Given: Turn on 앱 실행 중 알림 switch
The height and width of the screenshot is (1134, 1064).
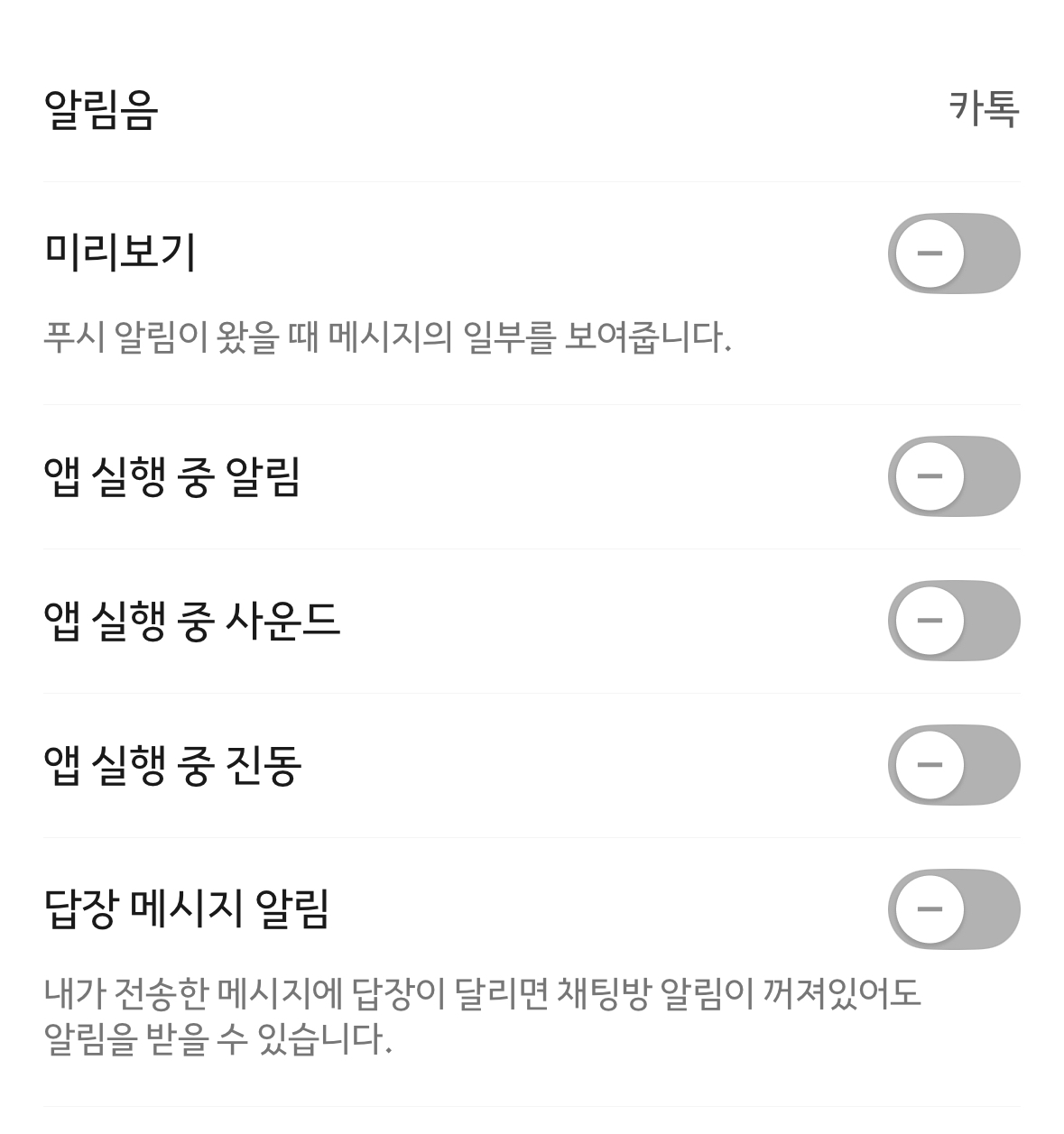Looking at the screenshot, I should [954, 476].
